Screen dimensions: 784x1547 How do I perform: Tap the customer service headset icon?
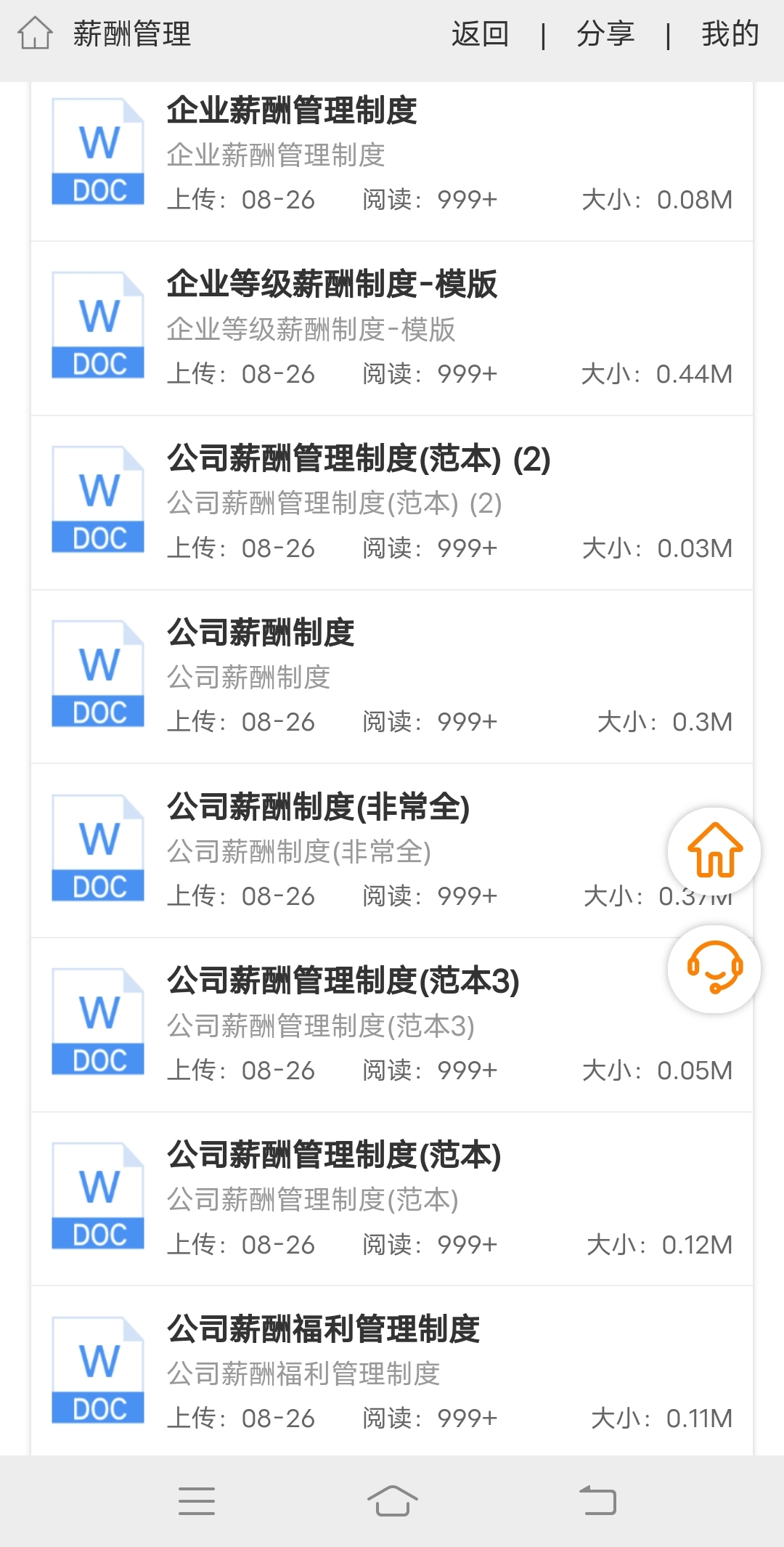pos(714,967)
